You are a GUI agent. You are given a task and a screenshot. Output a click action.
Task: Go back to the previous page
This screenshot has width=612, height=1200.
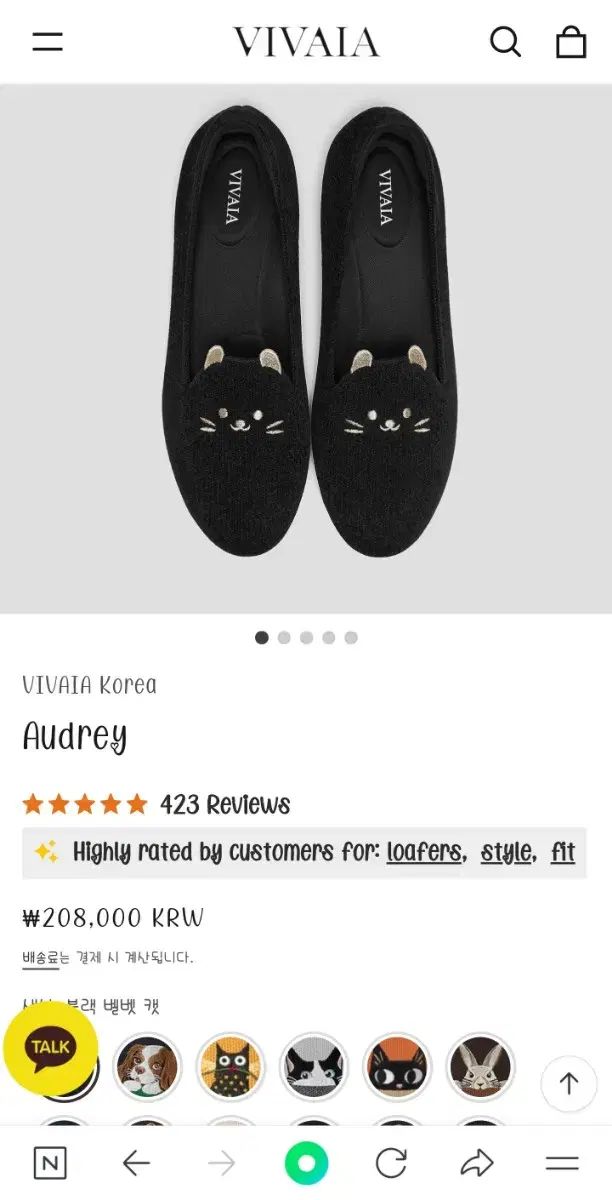[x=135, y=1163]
